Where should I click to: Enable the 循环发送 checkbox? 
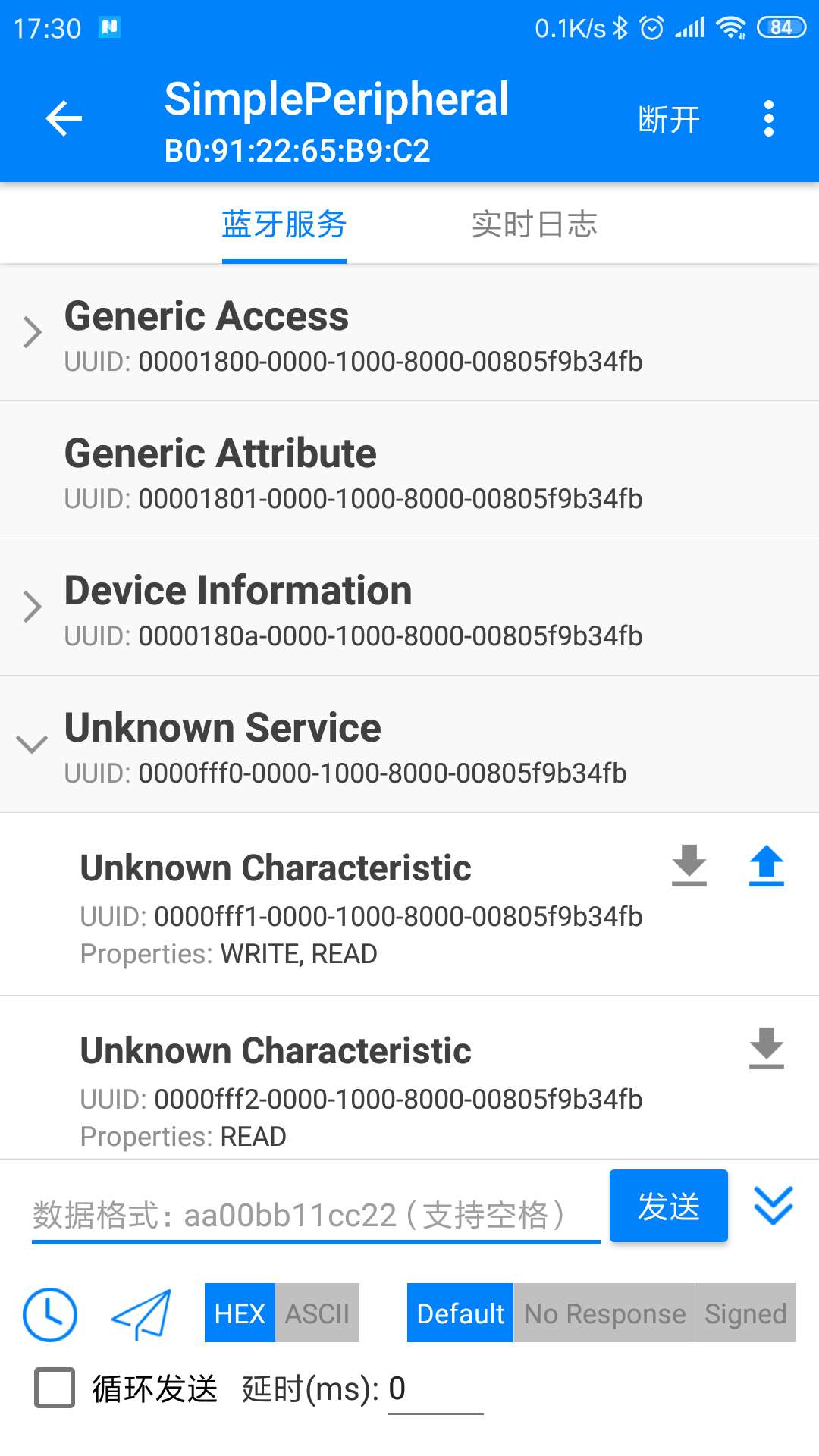coord(55,1388)
